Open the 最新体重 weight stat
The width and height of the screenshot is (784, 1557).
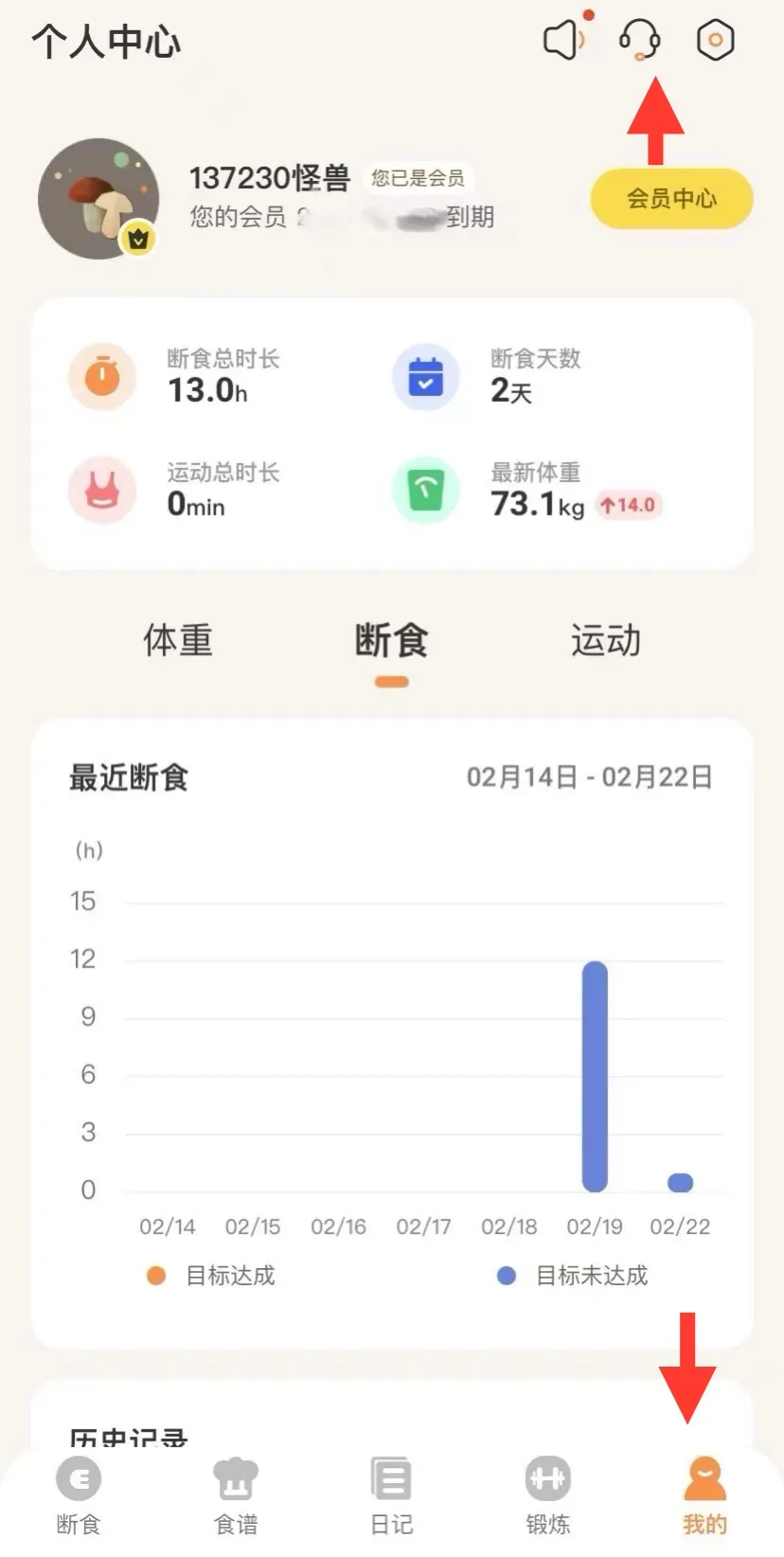click(528, 491)
